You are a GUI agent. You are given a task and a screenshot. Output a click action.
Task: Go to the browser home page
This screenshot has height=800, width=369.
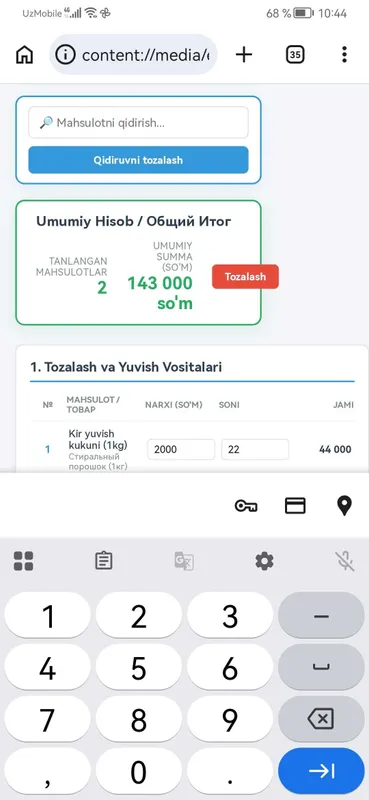click(24, 55)
